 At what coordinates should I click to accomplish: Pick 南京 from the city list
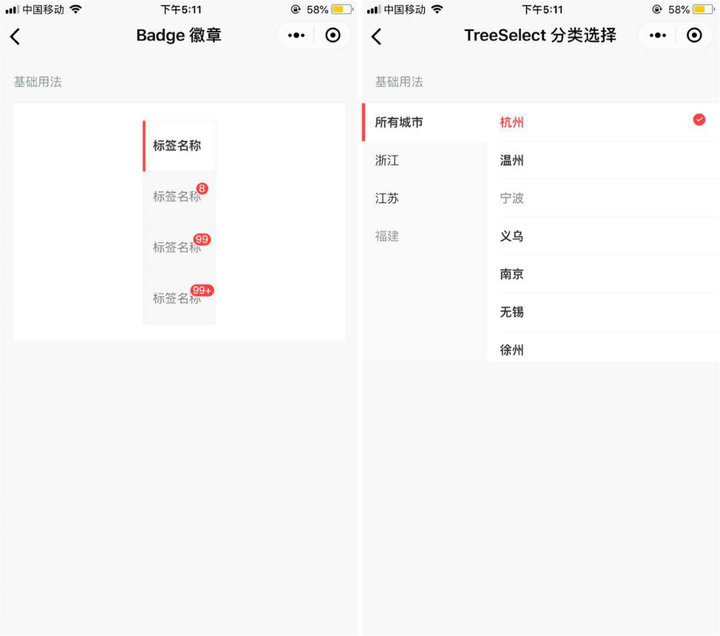coord(602,274)
